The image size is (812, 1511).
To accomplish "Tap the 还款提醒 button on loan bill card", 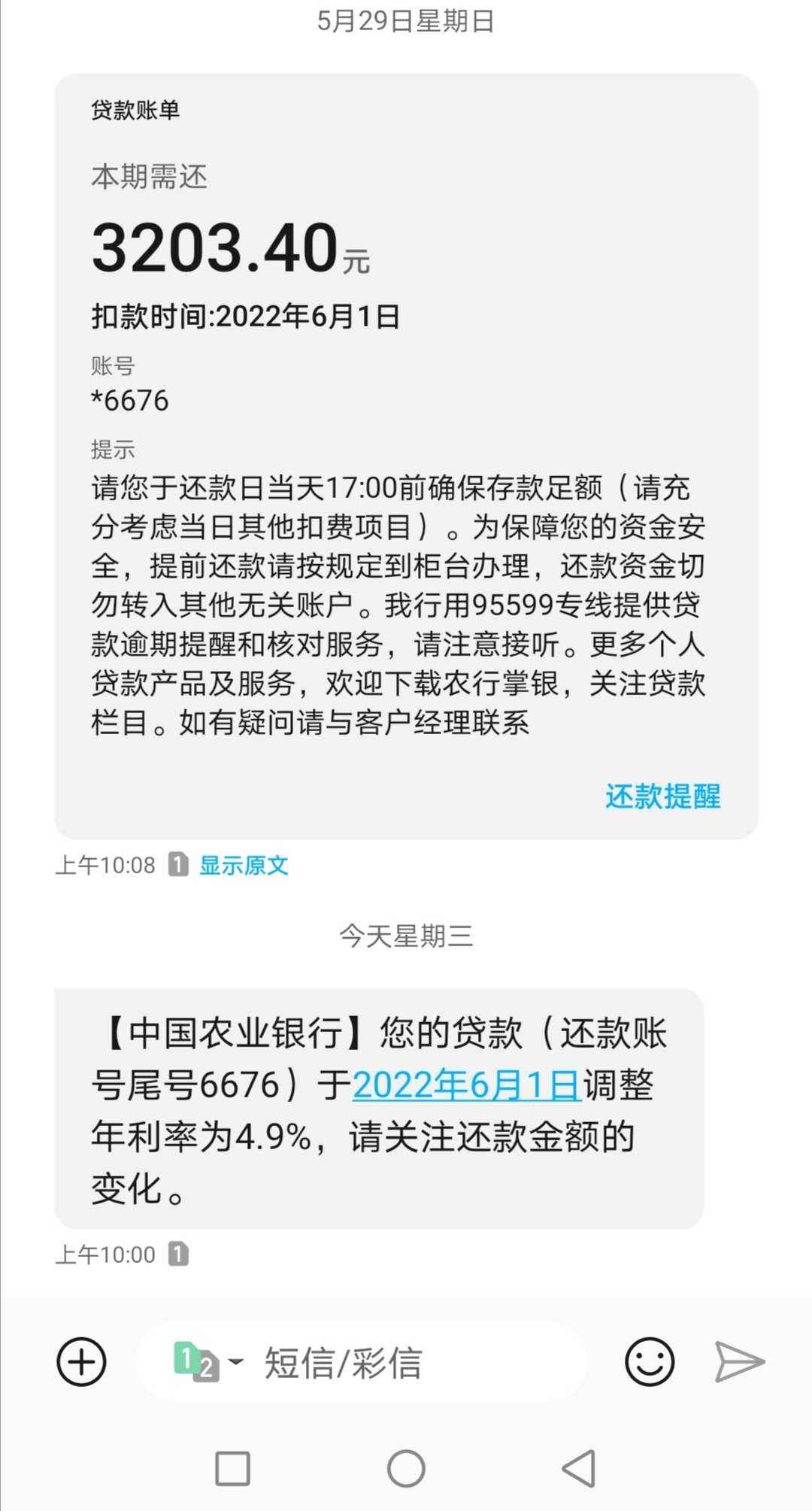I will coord(662,796).
